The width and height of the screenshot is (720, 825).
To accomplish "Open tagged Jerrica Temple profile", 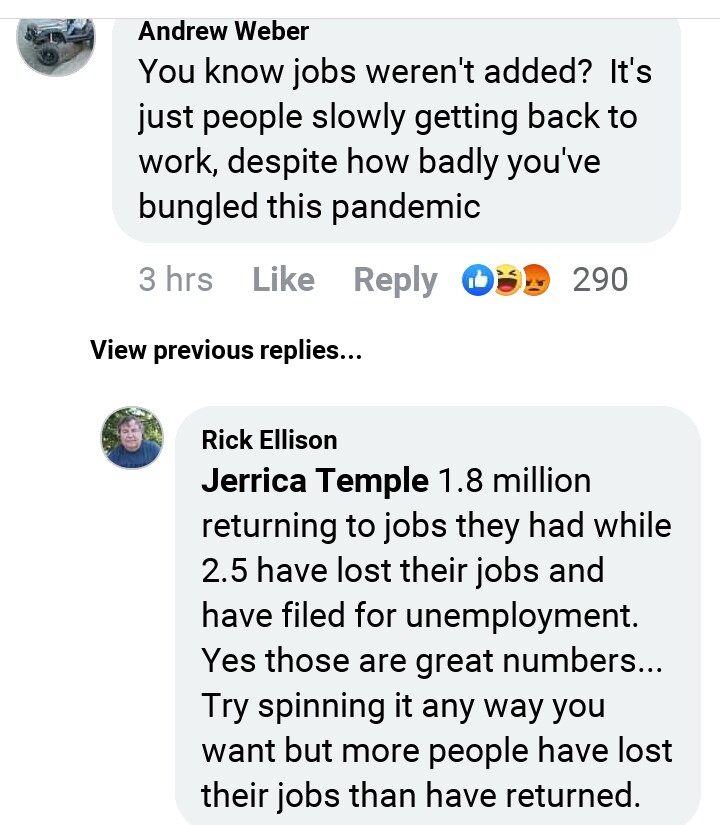I will (x=315, y=481).
